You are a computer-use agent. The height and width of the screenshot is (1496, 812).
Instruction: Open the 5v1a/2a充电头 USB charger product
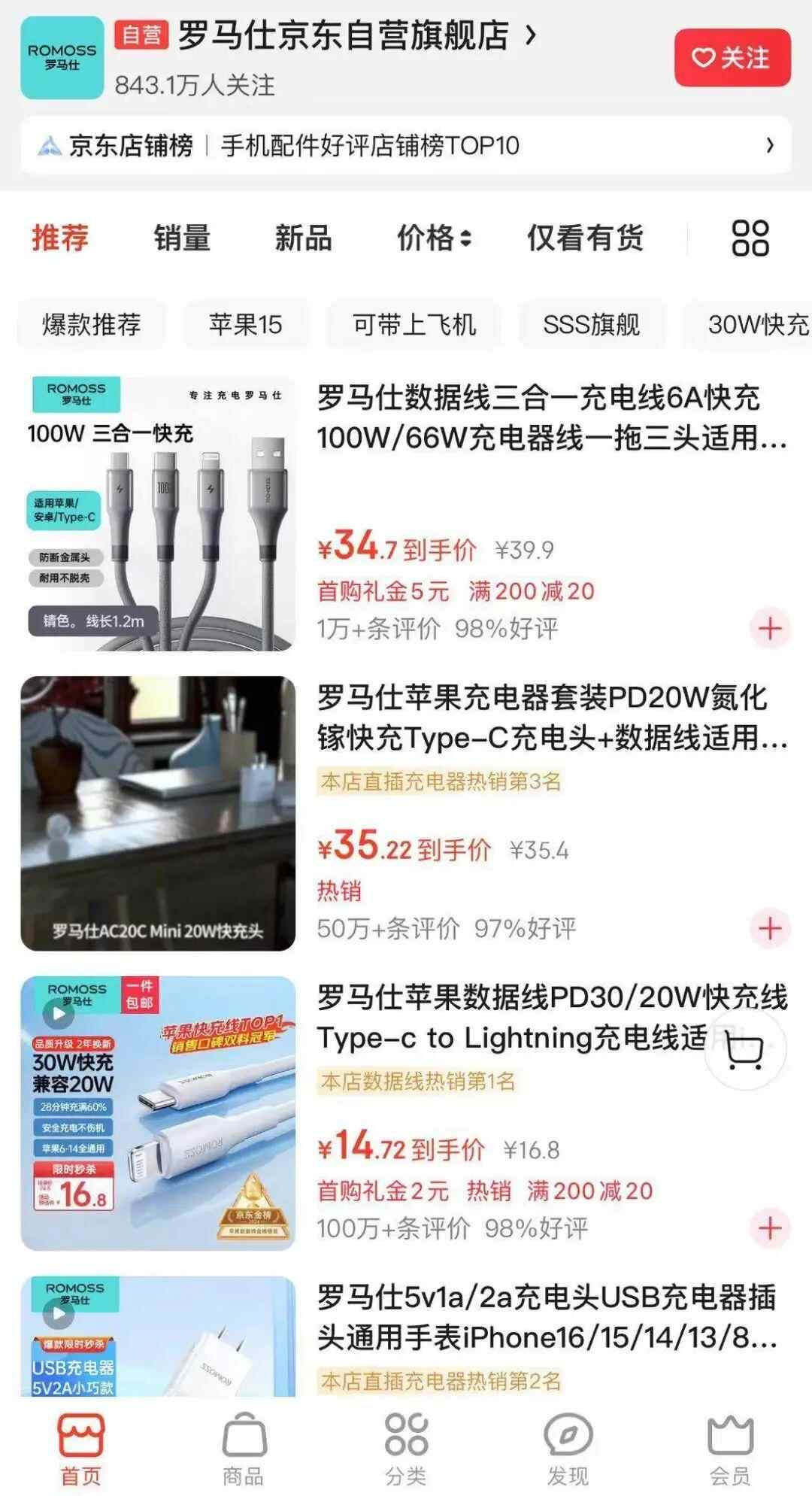(x=545, y=1317)
